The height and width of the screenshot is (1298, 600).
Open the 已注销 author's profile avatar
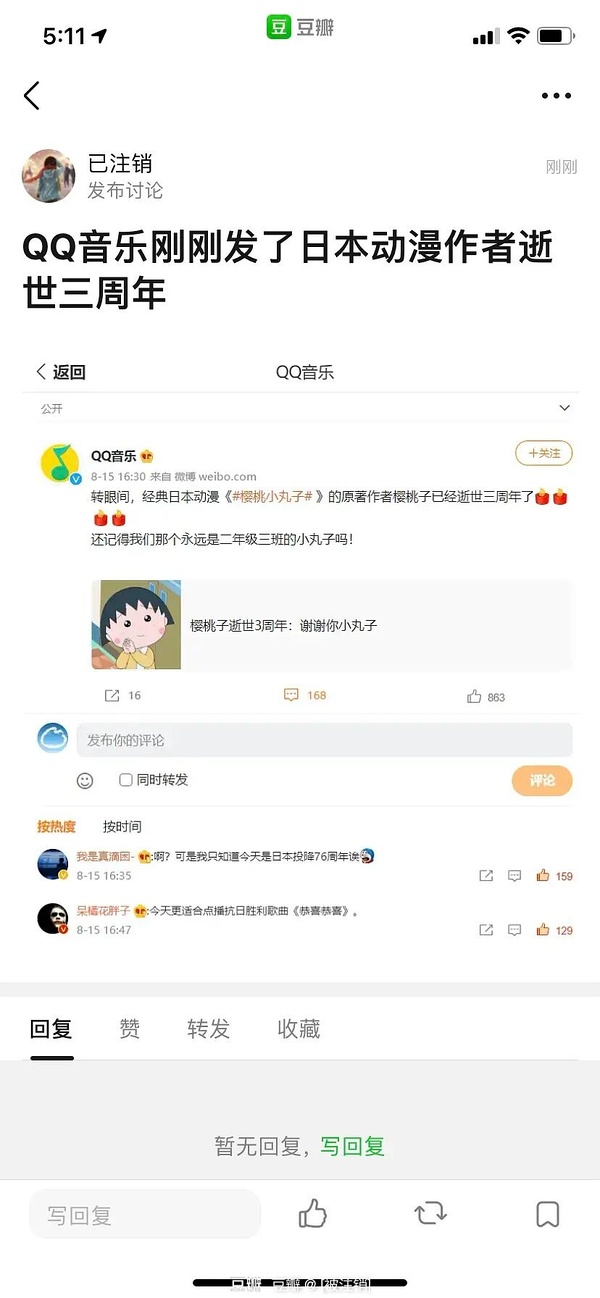48,176
